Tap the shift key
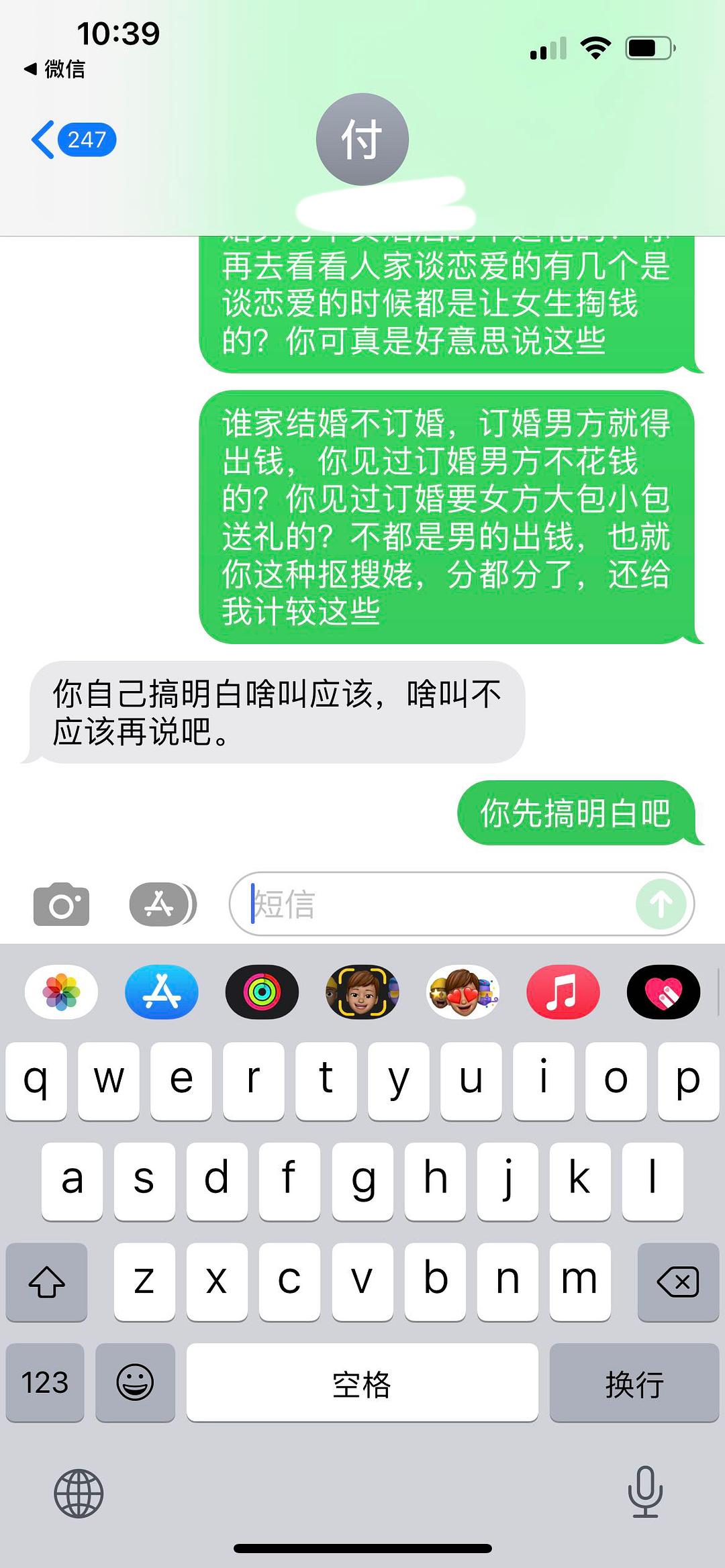 coord(46,1282)
